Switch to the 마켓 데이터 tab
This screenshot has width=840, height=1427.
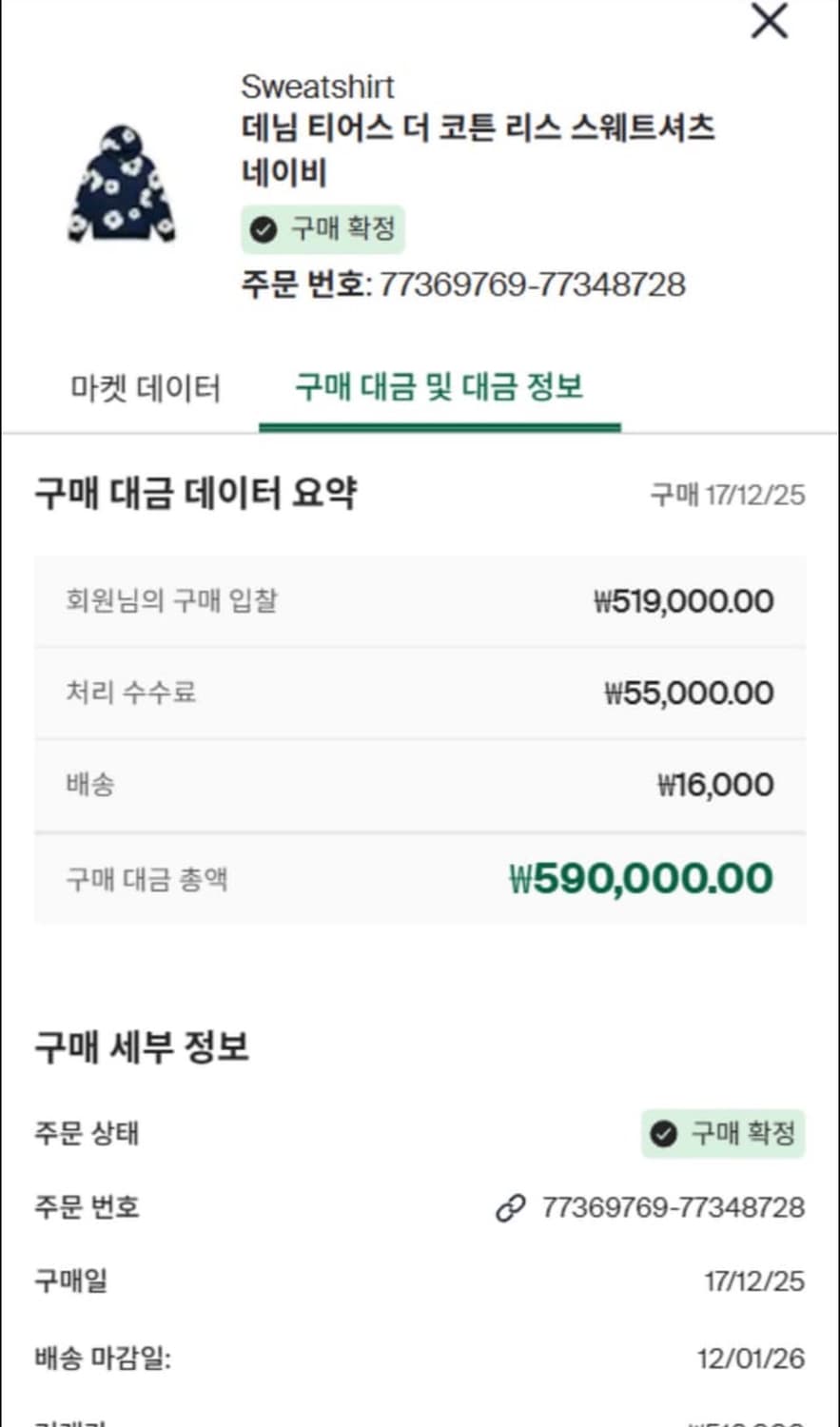(x=146, y=387)
